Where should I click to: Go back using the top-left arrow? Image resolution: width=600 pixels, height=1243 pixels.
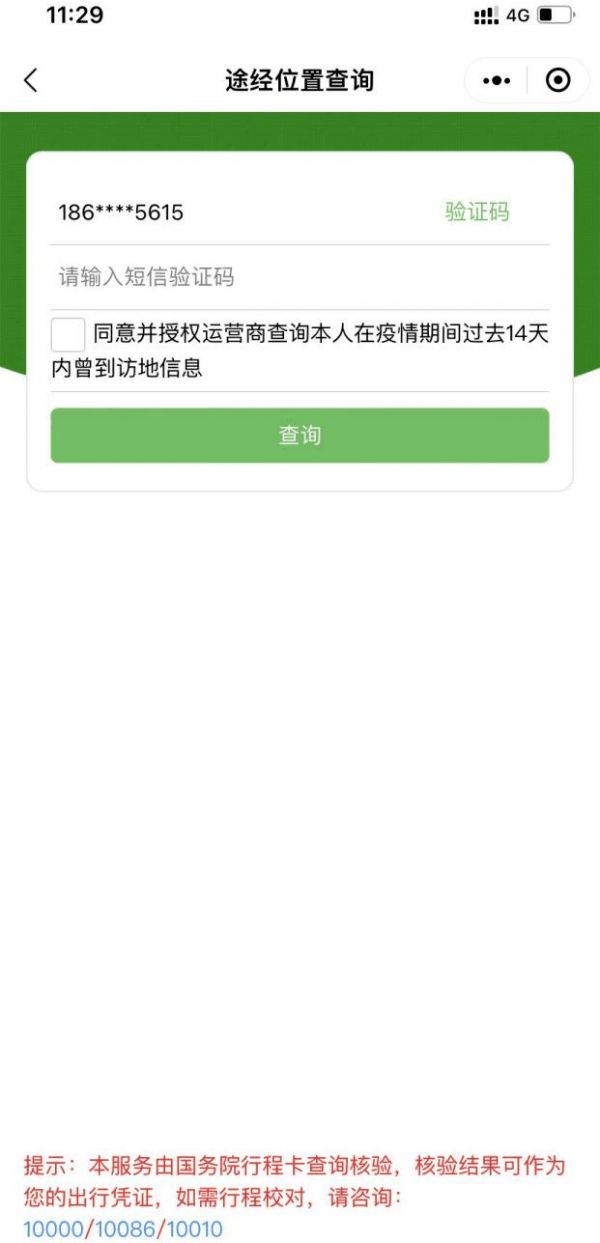(31, 81)
